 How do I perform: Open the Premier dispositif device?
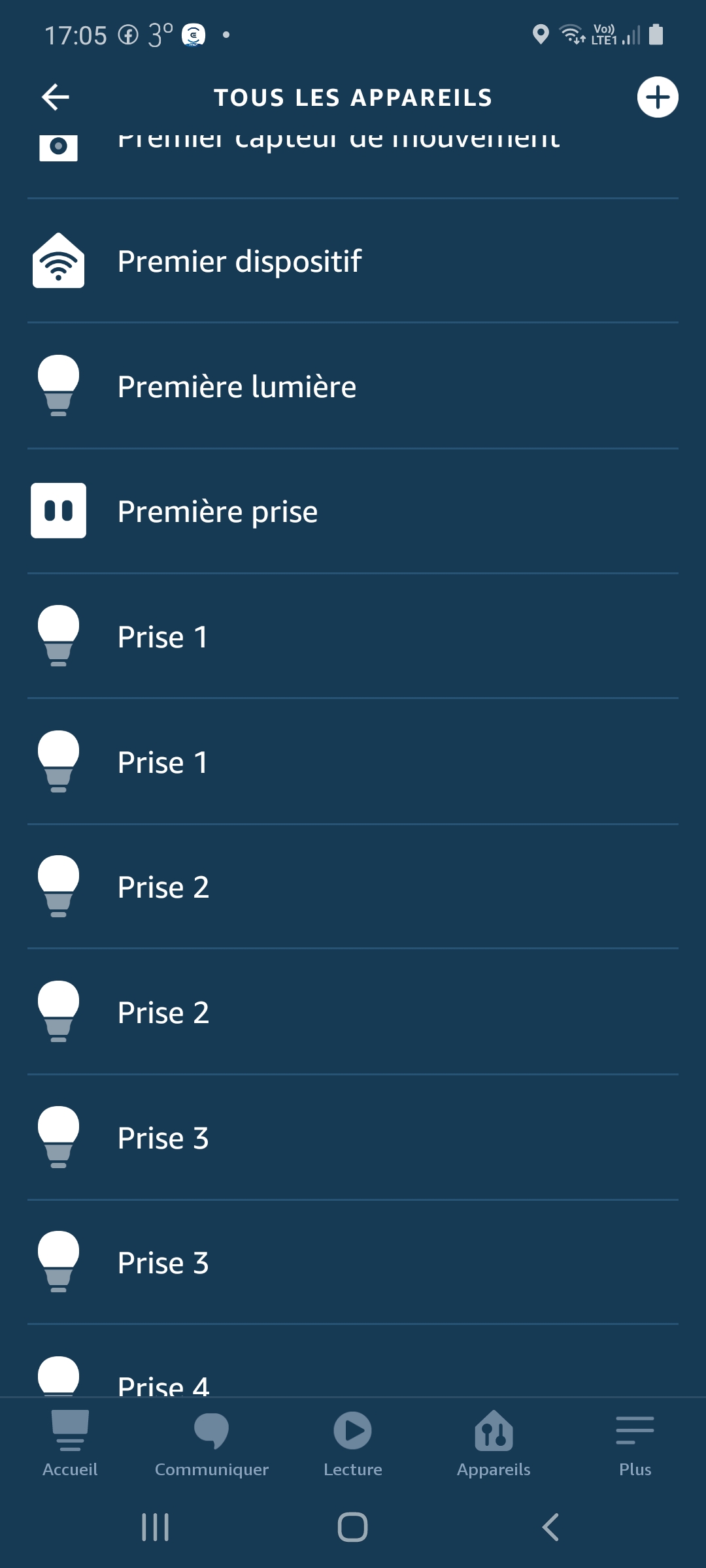353,261
